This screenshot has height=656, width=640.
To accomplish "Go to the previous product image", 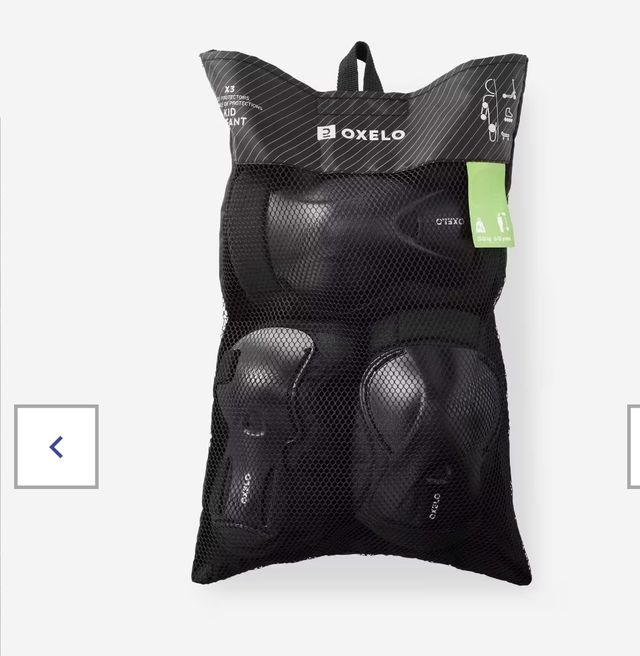I will 56,447.
